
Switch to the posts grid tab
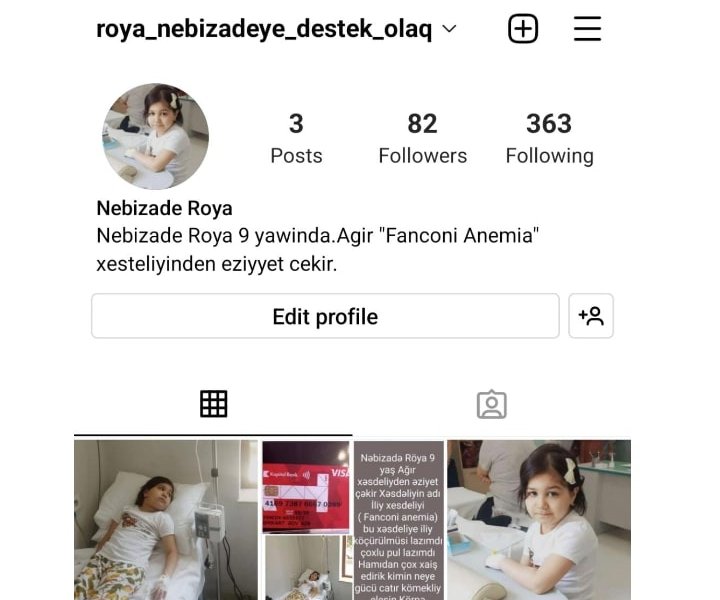(213, 404)
